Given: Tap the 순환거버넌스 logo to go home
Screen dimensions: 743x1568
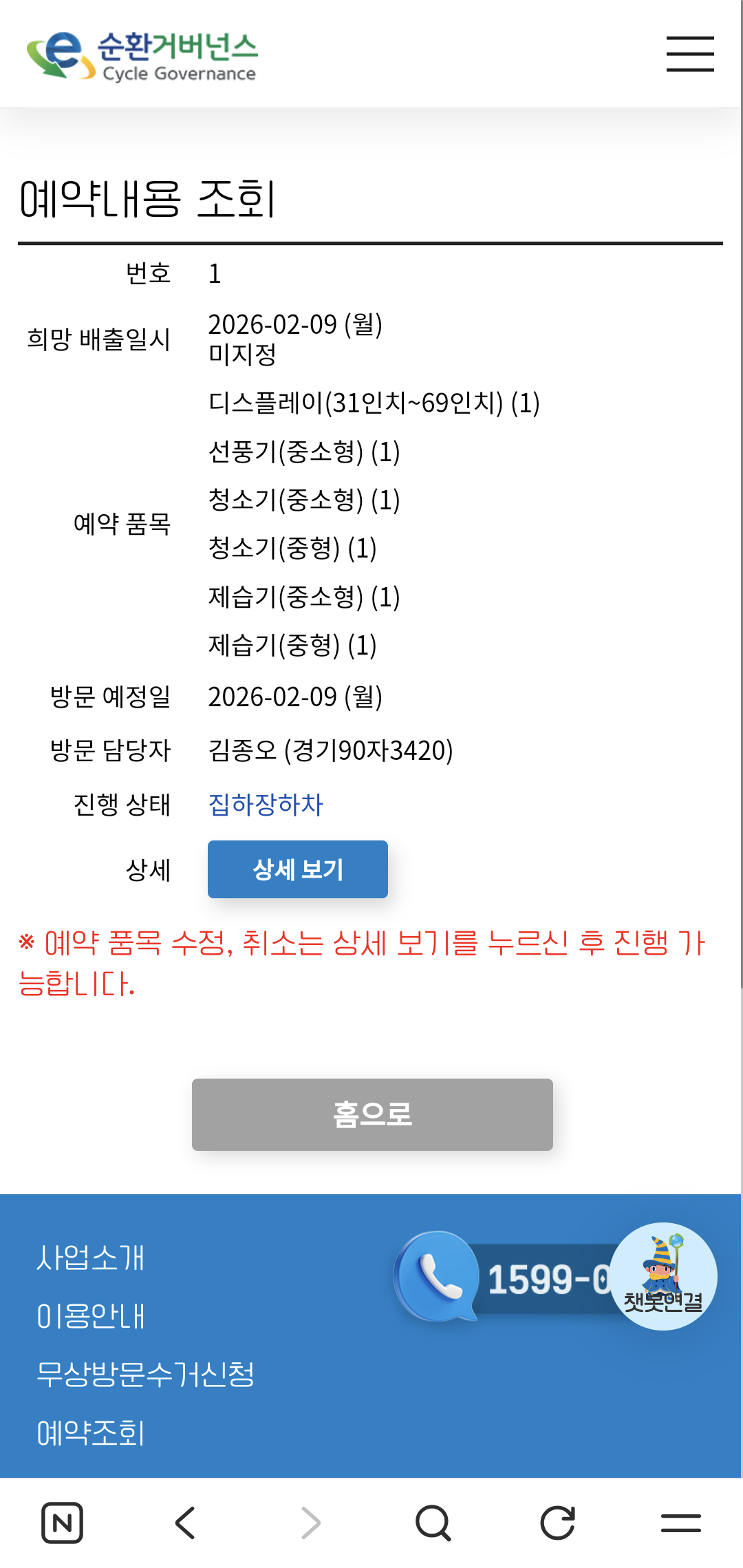Looking at the screenshot, I should [x=142, y=56].
